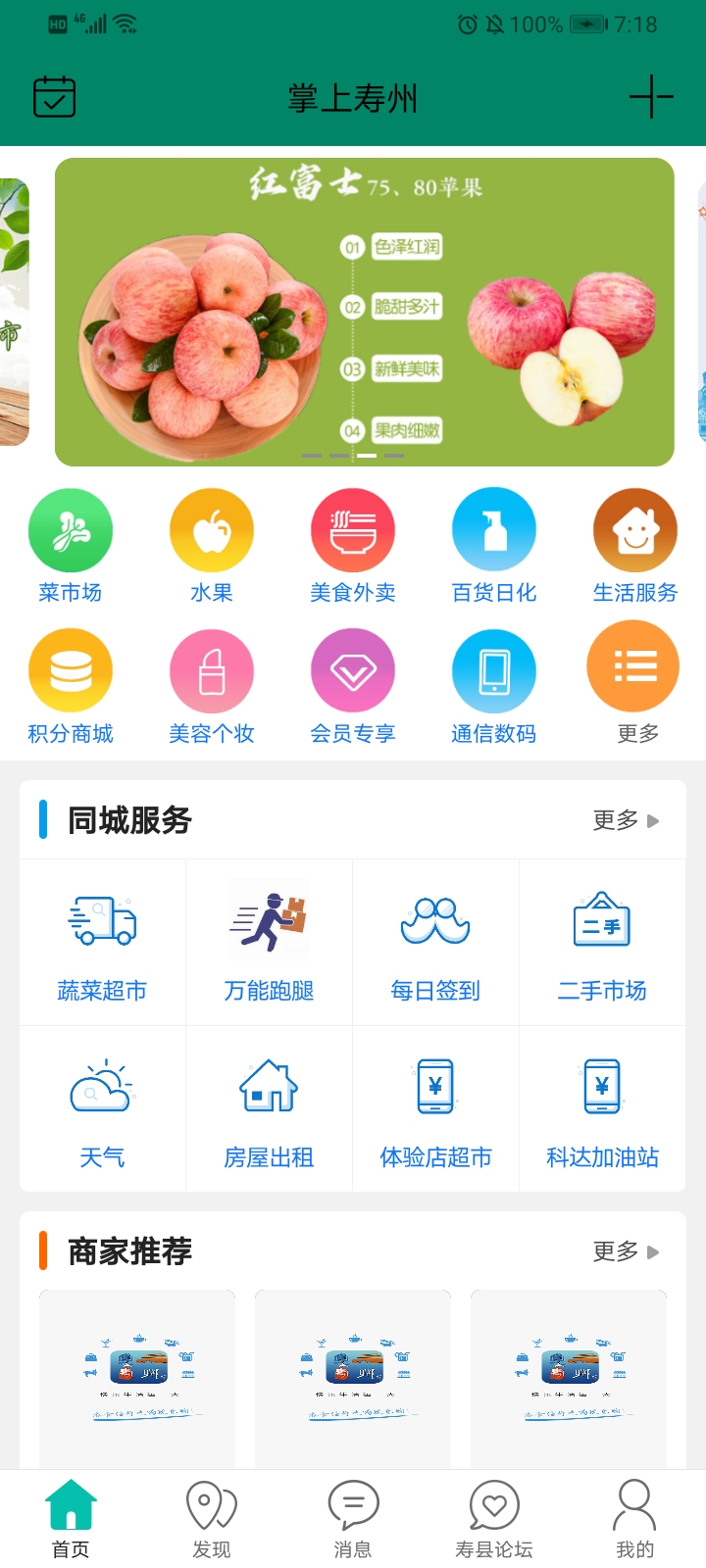
Task: Tap the 百货日化 daily goods icon
Action: click(x=494, y=544)
